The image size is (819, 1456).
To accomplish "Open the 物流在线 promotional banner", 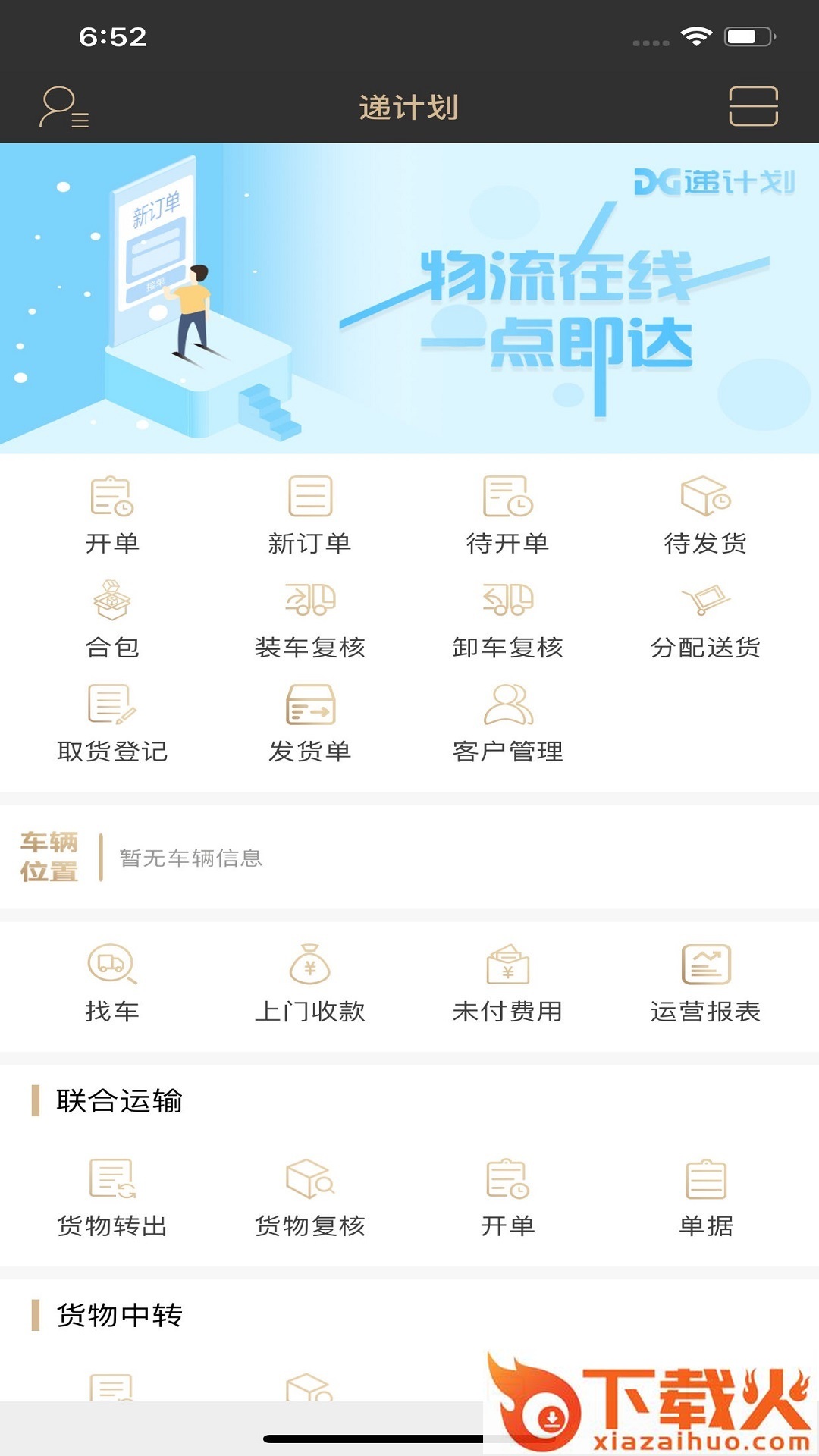I will pyautogui.click(x=409, y=298).
